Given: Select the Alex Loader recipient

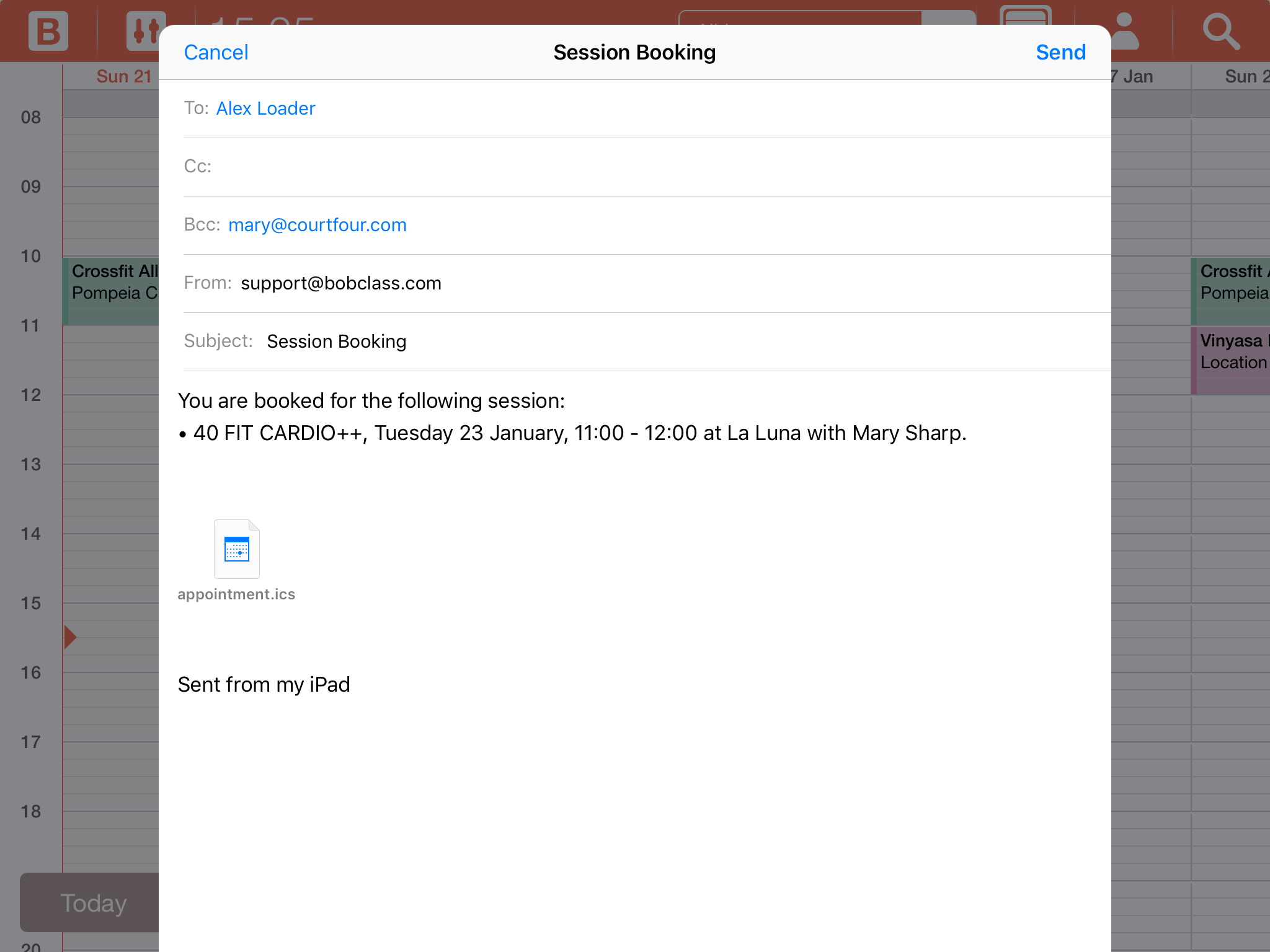Looking at the screenshot, I should point(265,108).
